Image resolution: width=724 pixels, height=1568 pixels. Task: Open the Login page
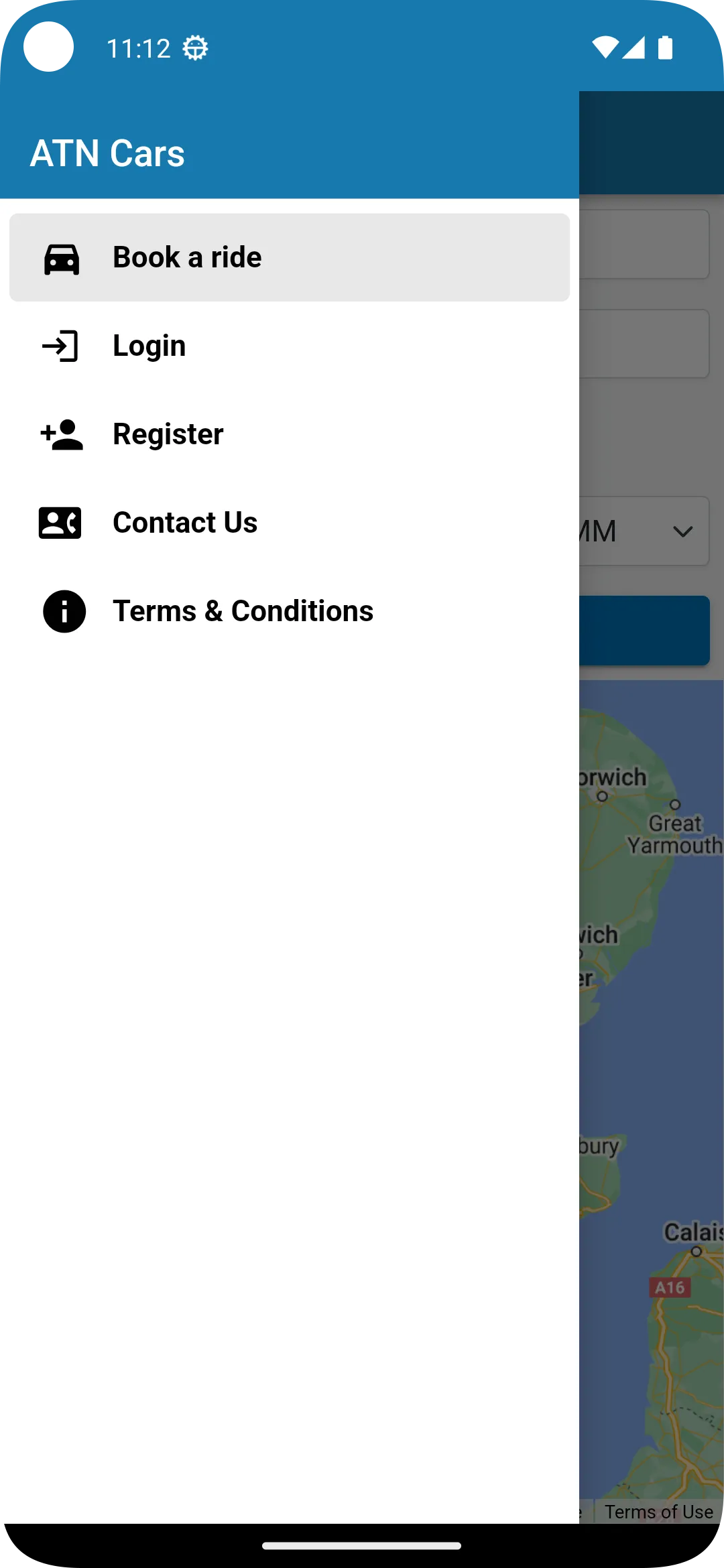coord(289,346)
